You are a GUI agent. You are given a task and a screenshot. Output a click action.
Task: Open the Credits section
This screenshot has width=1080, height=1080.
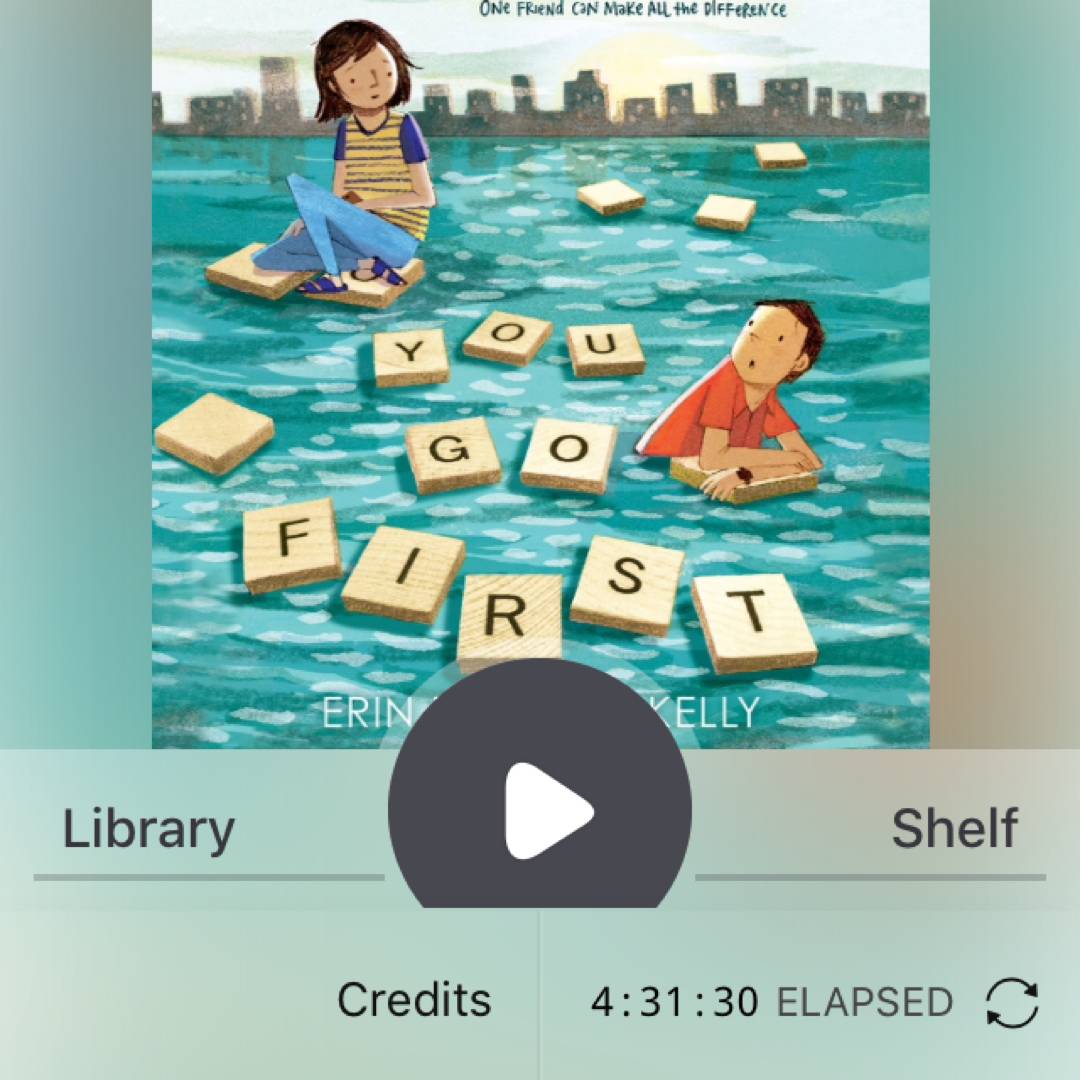[x=414, y=999]
